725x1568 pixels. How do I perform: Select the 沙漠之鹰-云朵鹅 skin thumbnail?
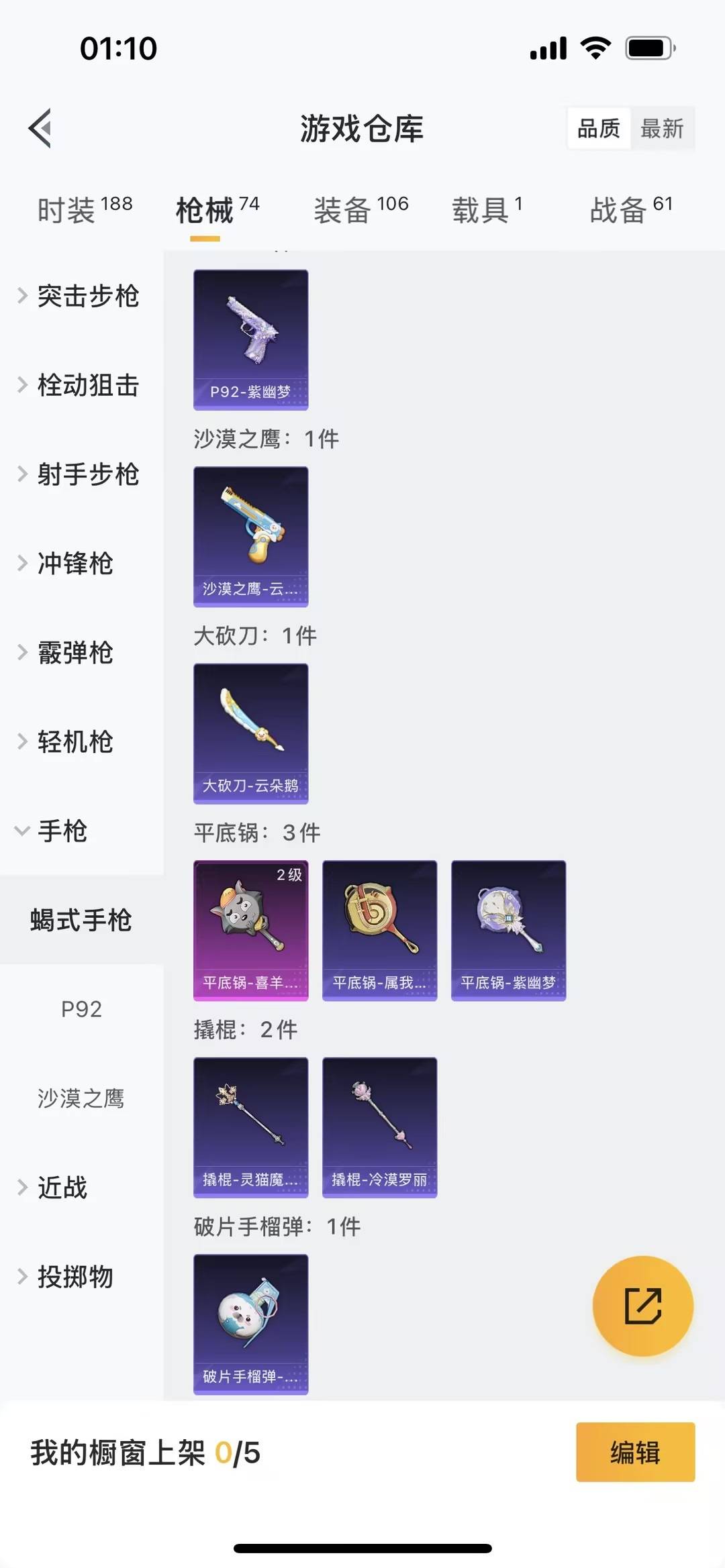[250, 537]
